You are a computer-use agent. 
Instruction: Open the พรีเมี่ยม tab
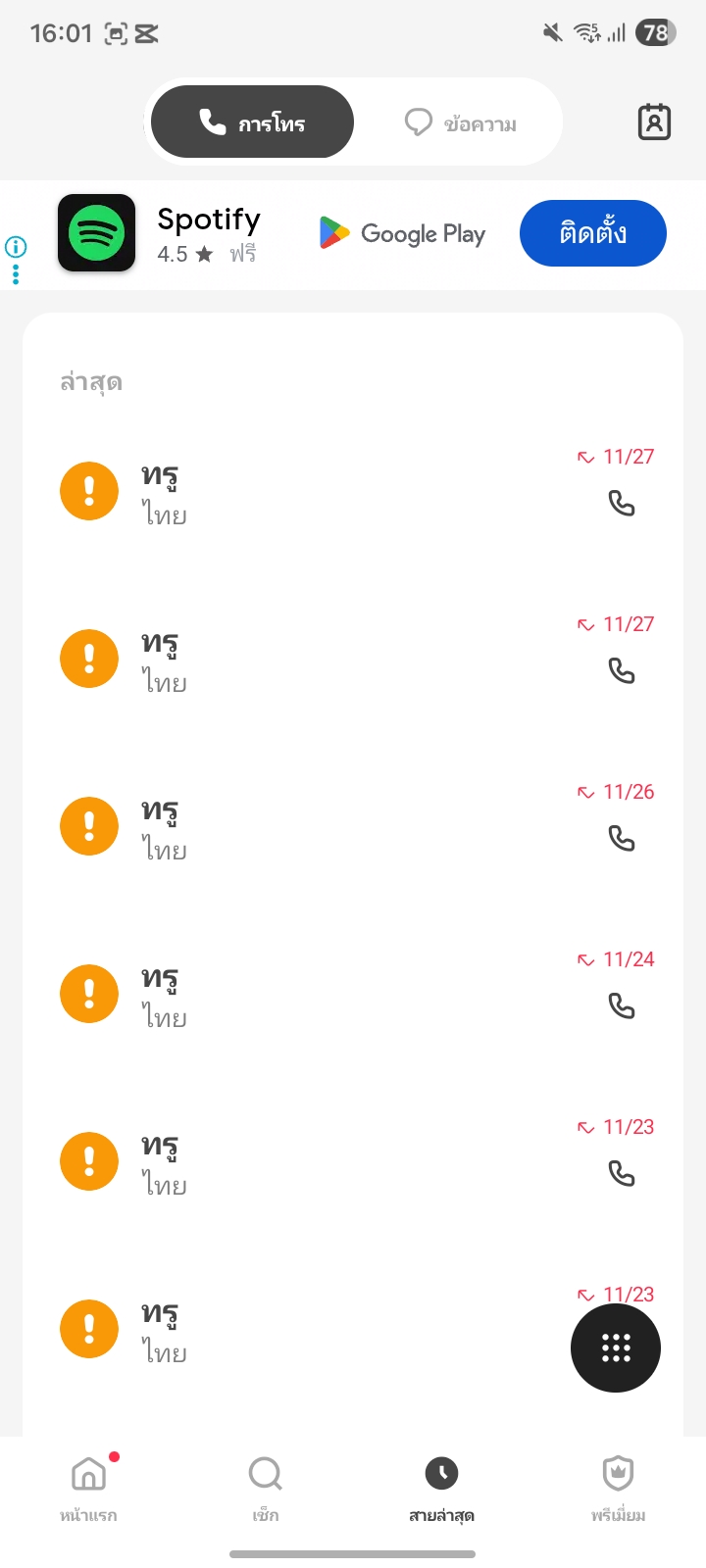[618, 1486]
